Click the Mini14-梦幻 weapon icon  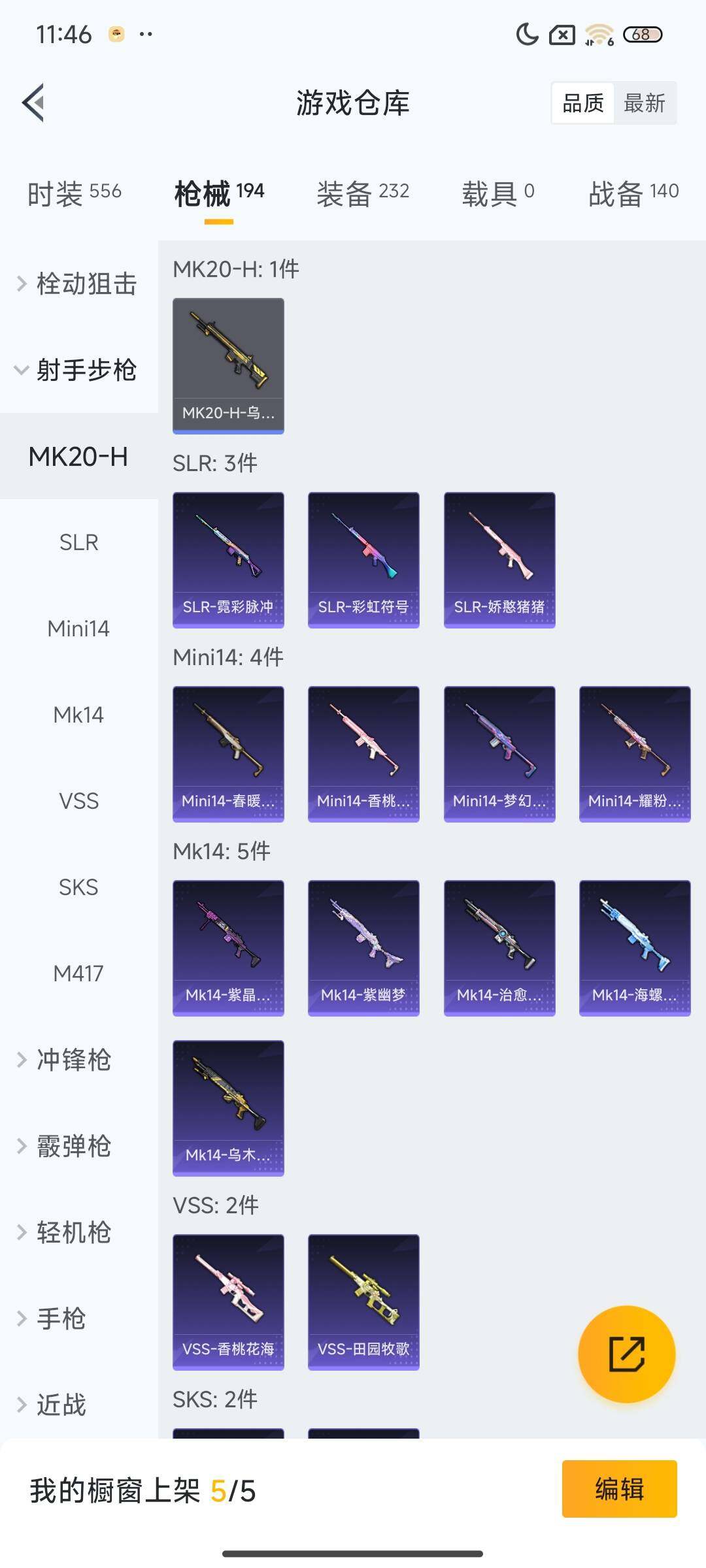[x=499, y=751]
